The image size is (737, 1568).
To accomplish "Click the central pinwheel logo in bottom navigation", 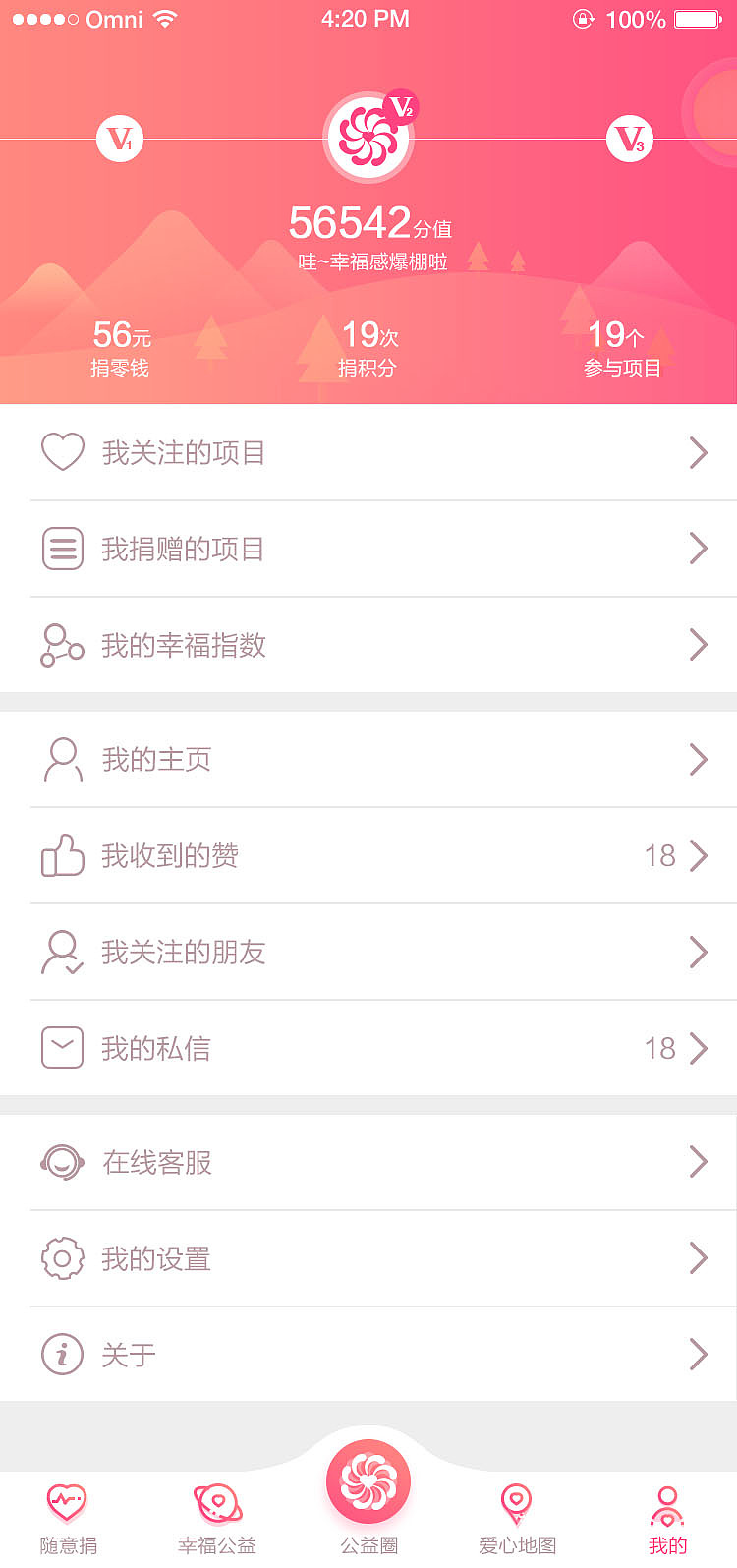I will tap(368, 1480).
